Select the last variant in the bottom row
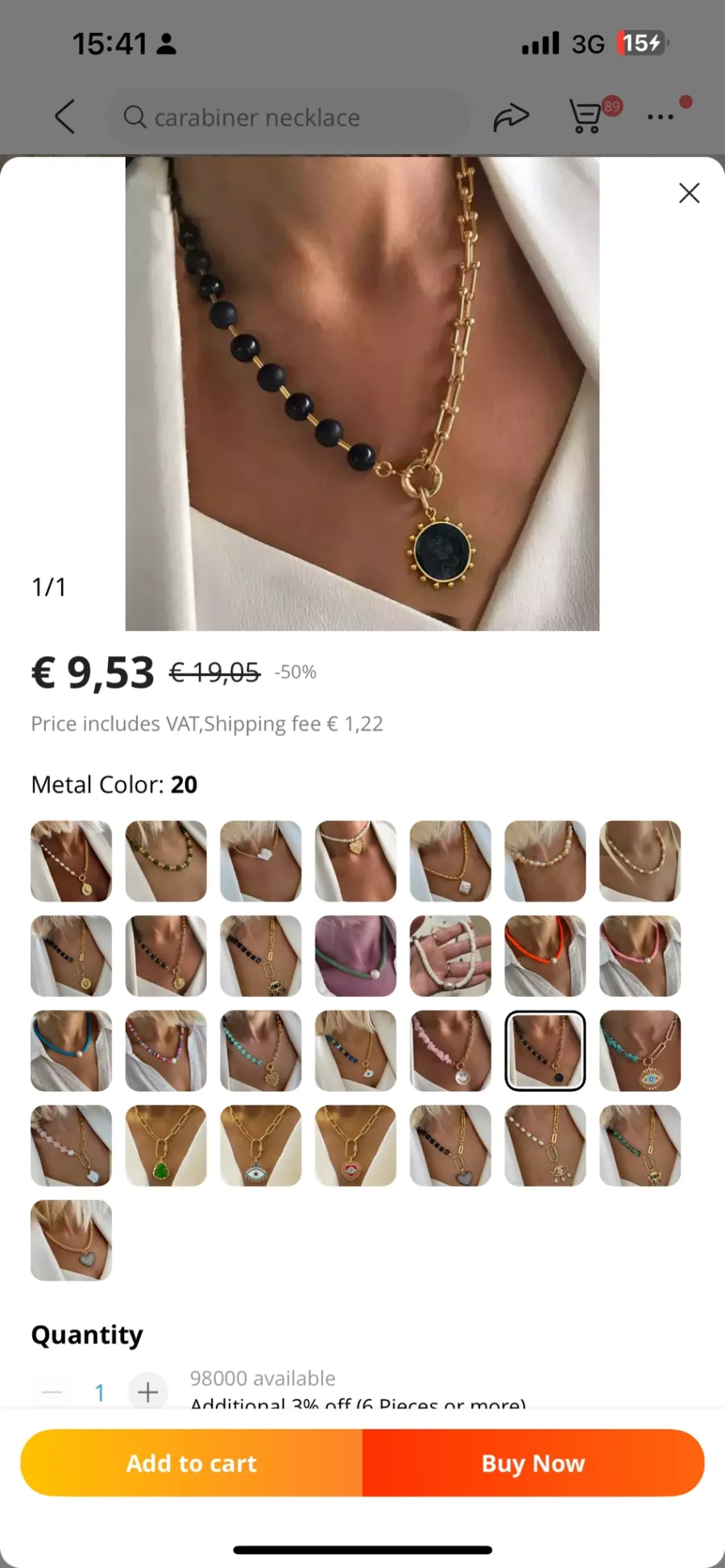This screenshot has width=725, height=1568. pyautogui.click(x=71, y=1240)
